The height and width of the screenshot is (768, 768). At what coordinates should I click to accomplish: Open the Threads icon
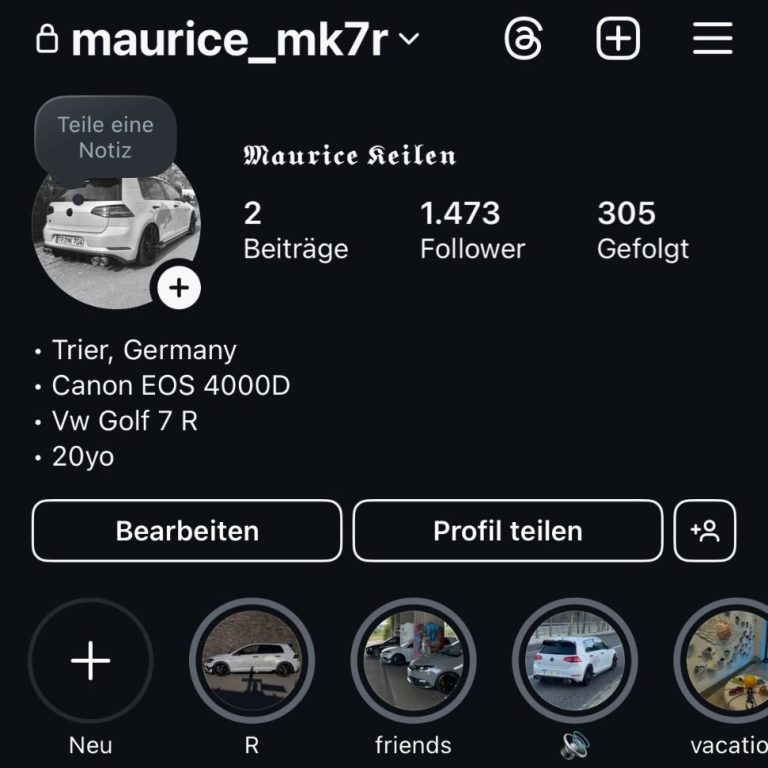pyautogui.click(x=523, y=40)
